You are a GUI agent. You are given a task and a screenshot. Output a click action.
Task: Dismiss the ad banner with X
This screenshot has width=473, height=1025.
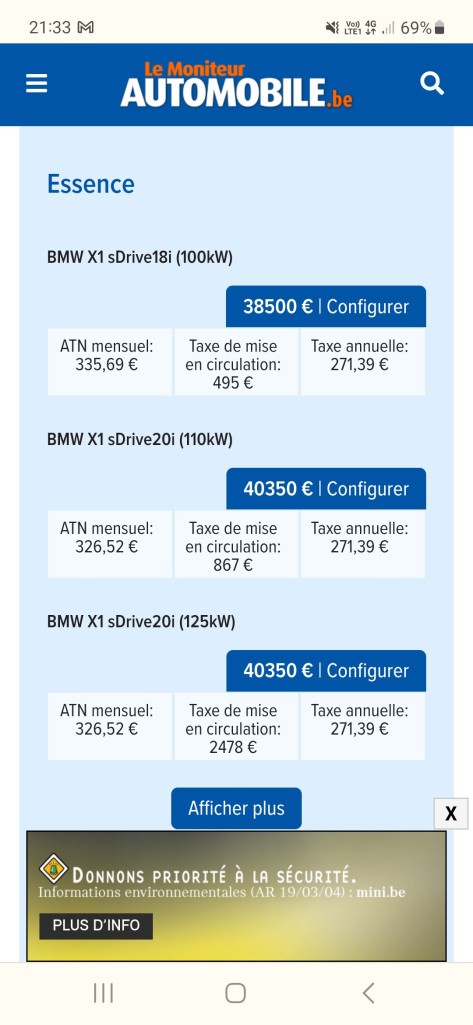(x=451, y=813)
